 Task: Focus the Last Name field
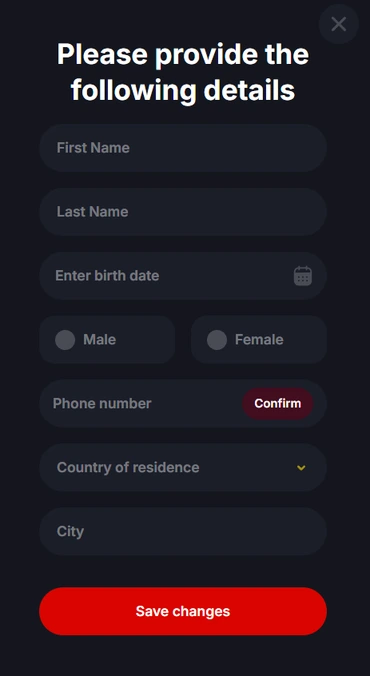pyautogui.click(x=183, y=212)
